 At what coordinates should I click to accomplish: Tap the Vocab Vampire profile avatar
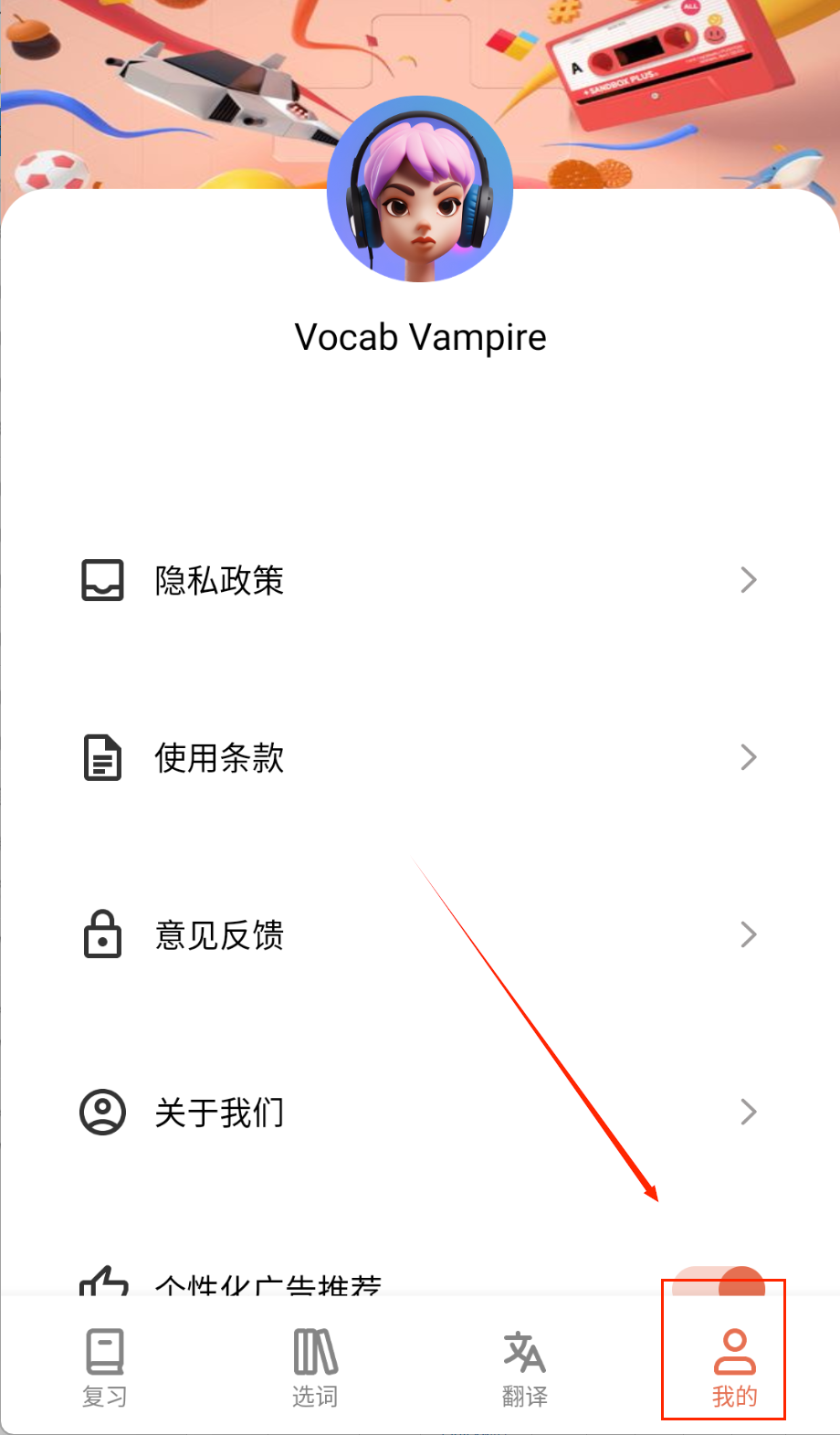420,190
